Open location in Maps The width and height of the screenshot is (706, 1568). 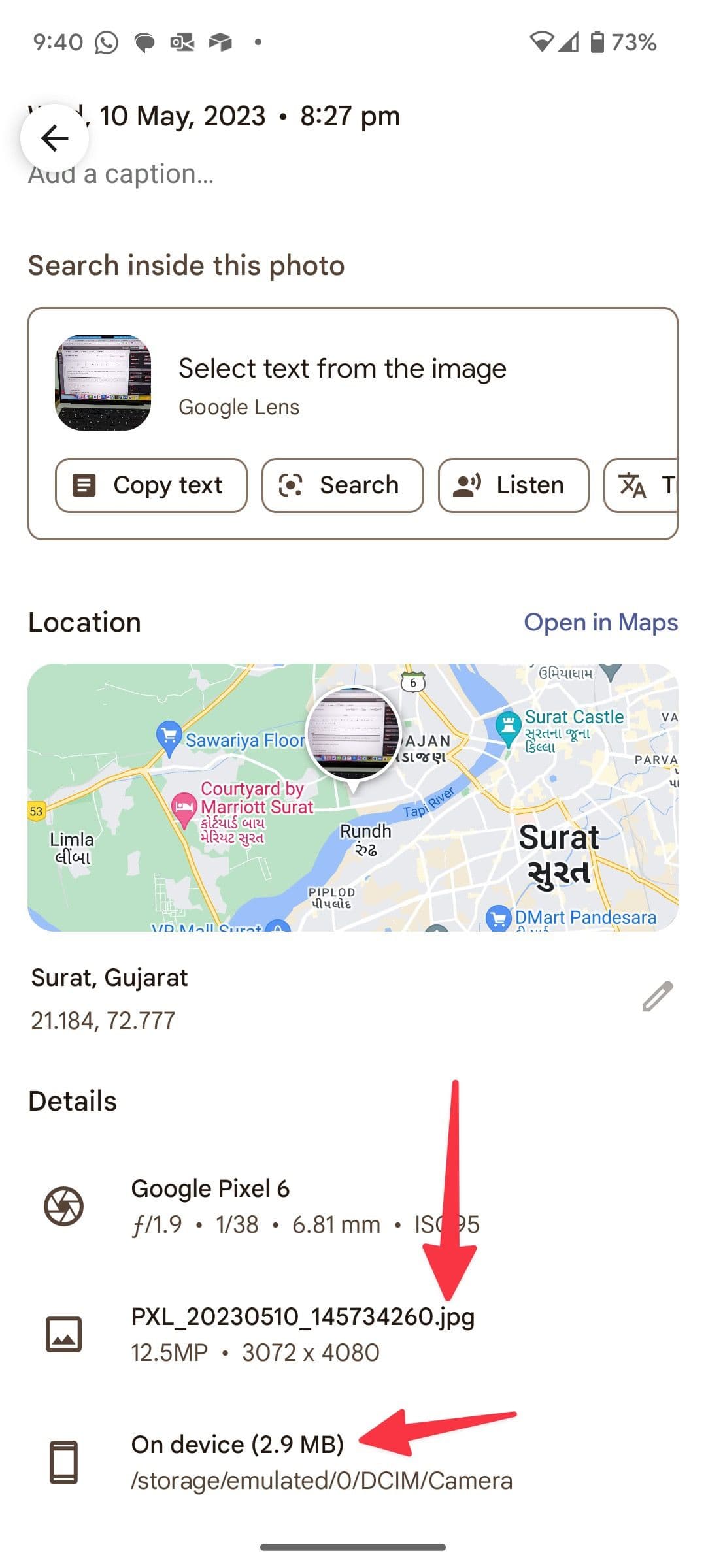[x=600, y=623]
